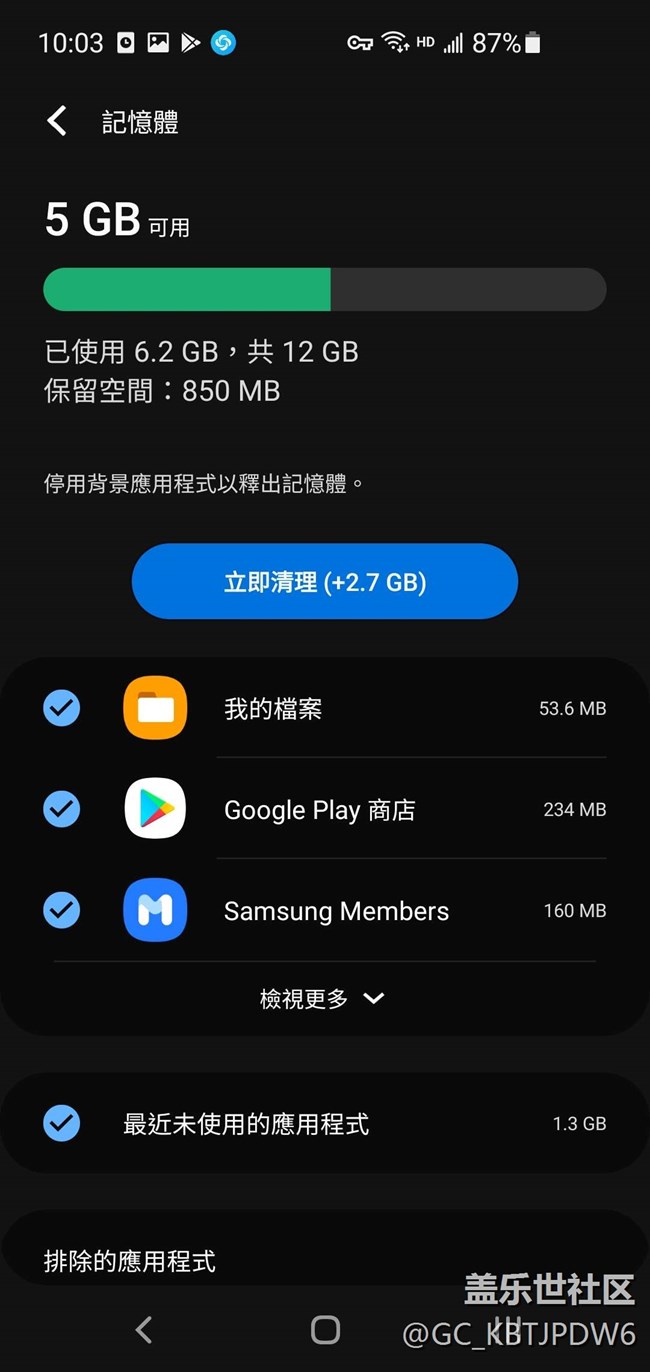
Task: Tap the 立即清理 (+2.7 GB) button
Action: [324, 582]
